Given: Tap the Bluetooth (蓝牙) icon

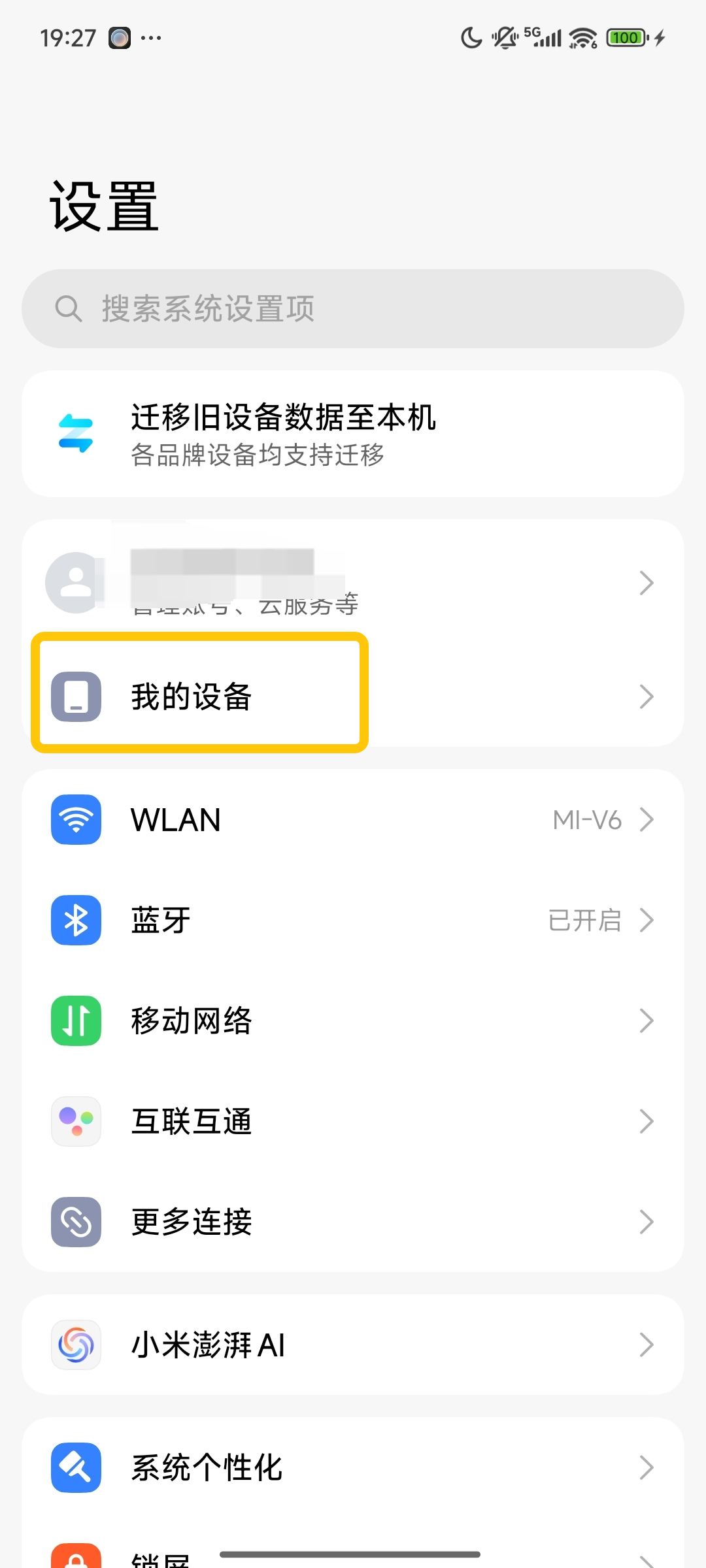Looking at the screenshot, I should [76, 920].
